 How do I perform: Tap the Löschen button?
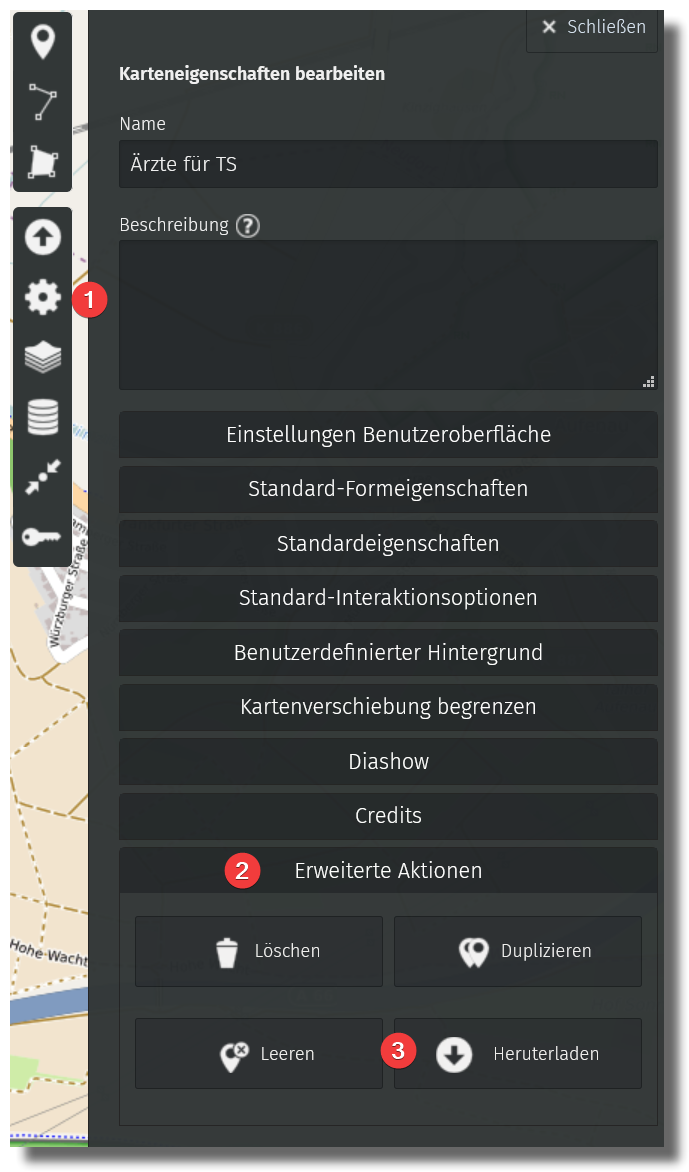click(x=259, y=951)
